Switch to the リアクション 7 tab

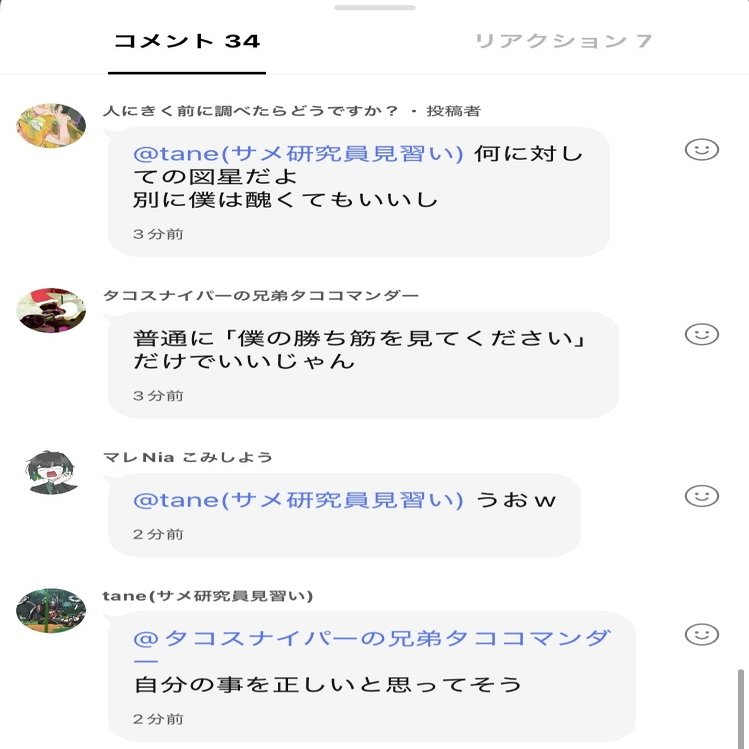point(562,41)
